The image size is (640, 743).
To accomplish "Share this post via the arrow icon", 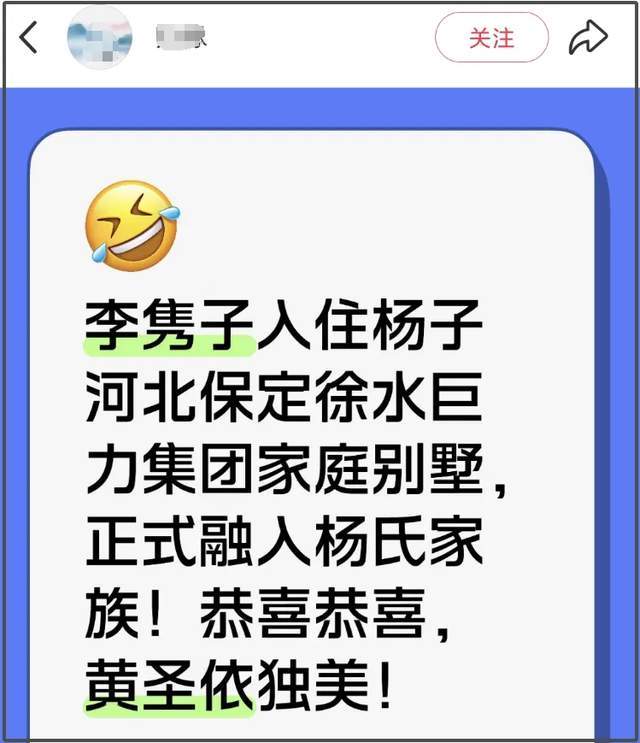I will point(588,38).
